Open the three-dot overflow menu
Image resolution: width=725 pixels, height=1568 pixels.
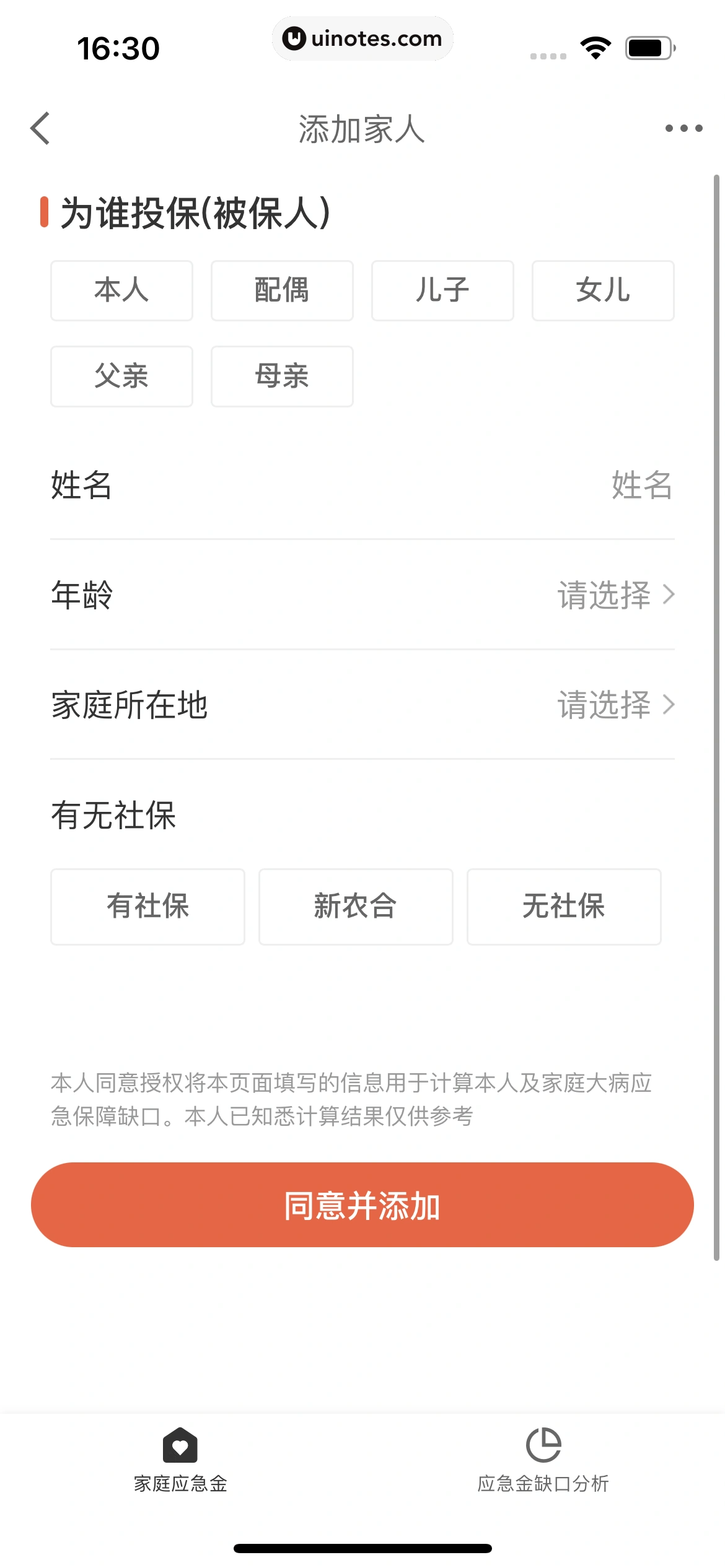pyautogui.click(x=683, y=129)
